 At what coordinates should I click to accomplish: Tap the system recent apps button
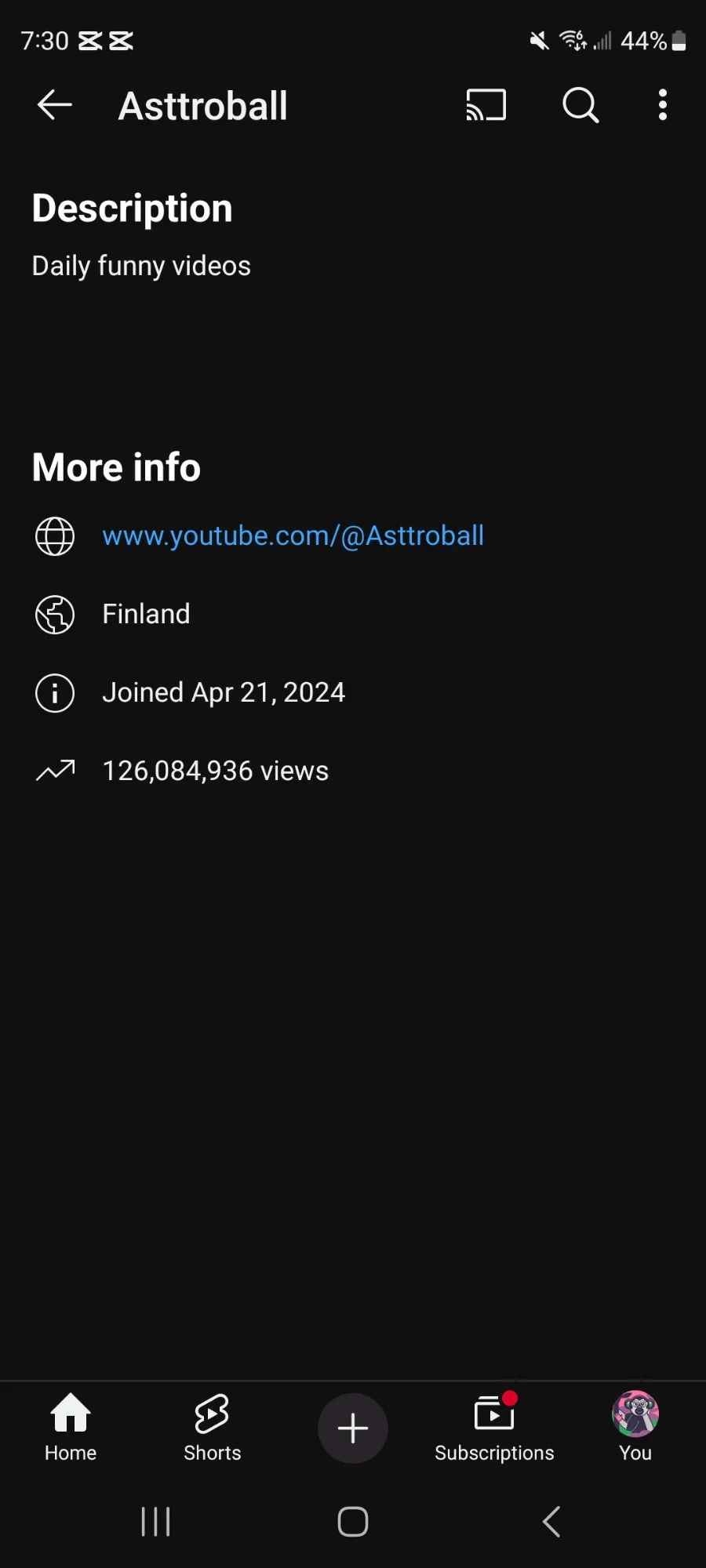point(155,1522)
